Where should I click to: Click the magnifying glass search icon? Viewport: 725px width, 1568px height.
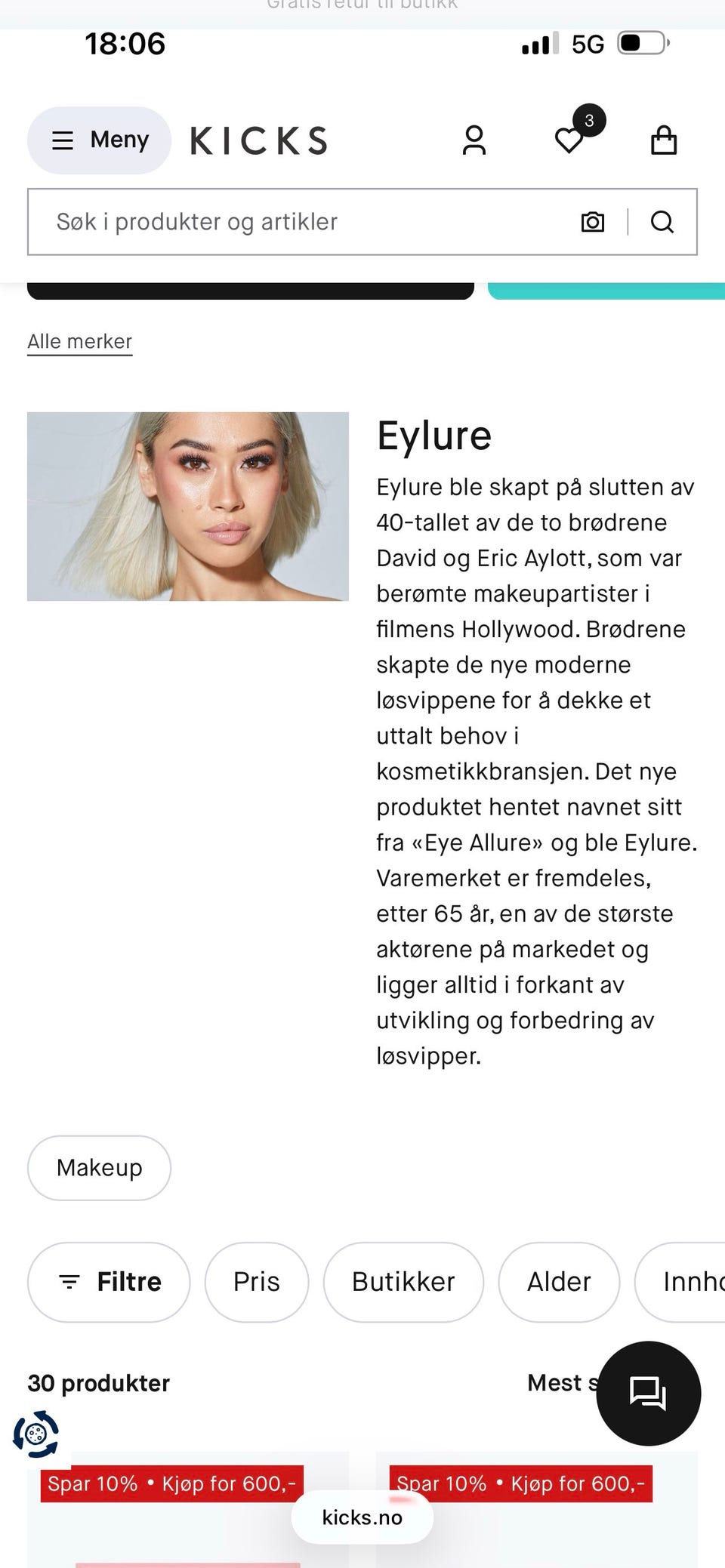point(662,221)
